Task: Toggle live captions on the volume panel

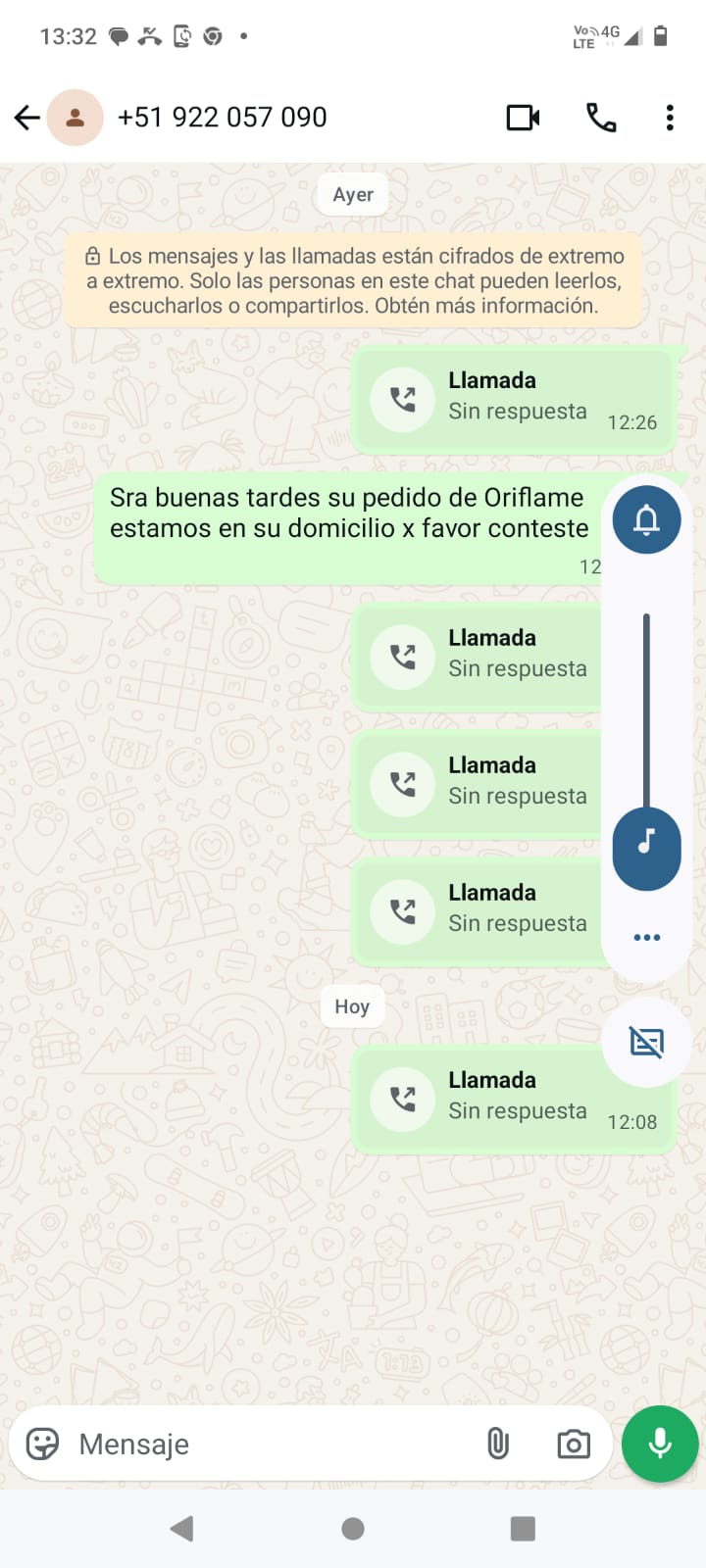Action: (x=646, y=1043)
